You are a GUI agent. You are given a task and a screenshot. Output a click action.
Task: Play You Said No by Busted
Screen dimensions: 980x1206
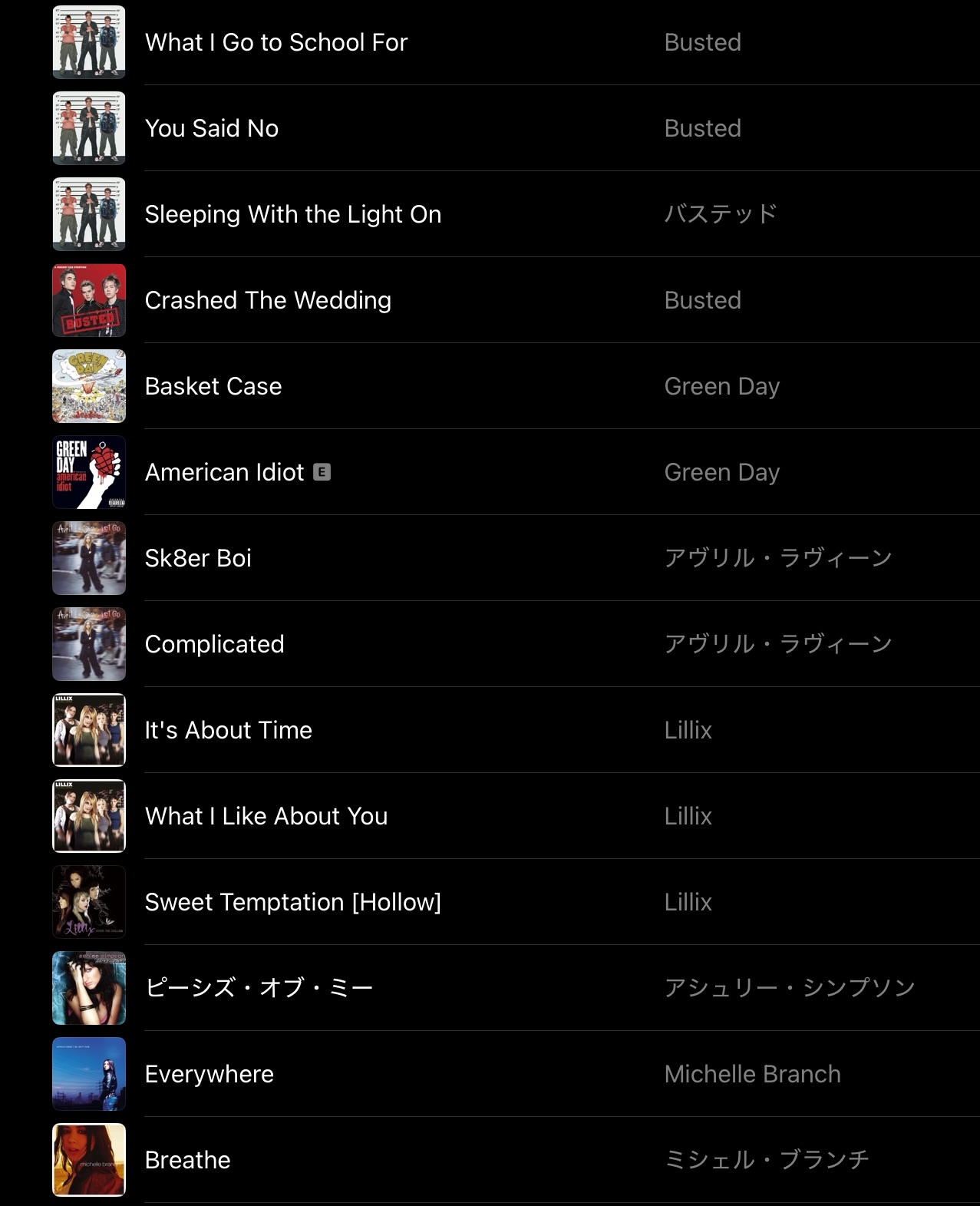[x=212, y=128]
